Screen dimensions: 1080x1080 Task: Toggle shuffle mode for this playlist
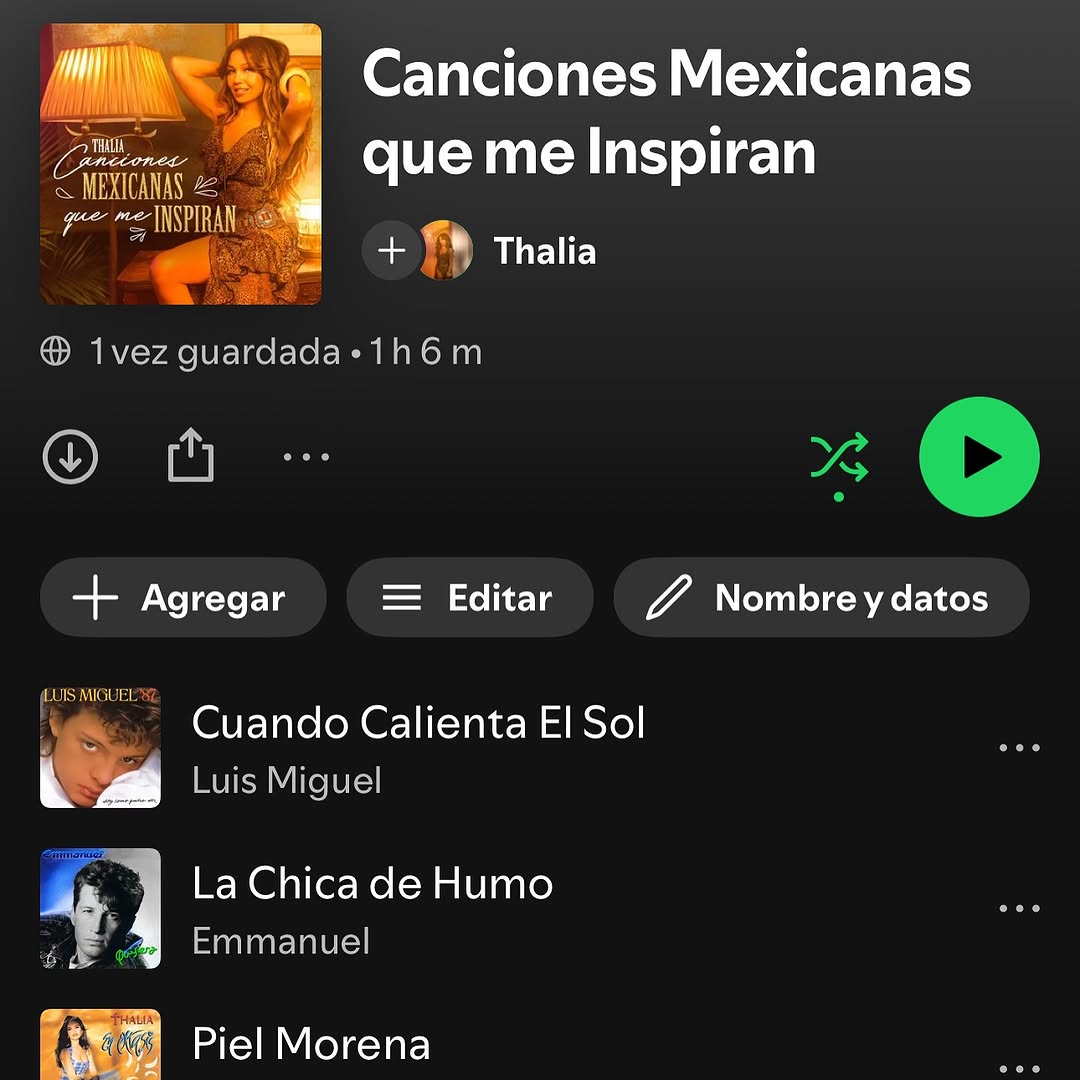(839, 458)
